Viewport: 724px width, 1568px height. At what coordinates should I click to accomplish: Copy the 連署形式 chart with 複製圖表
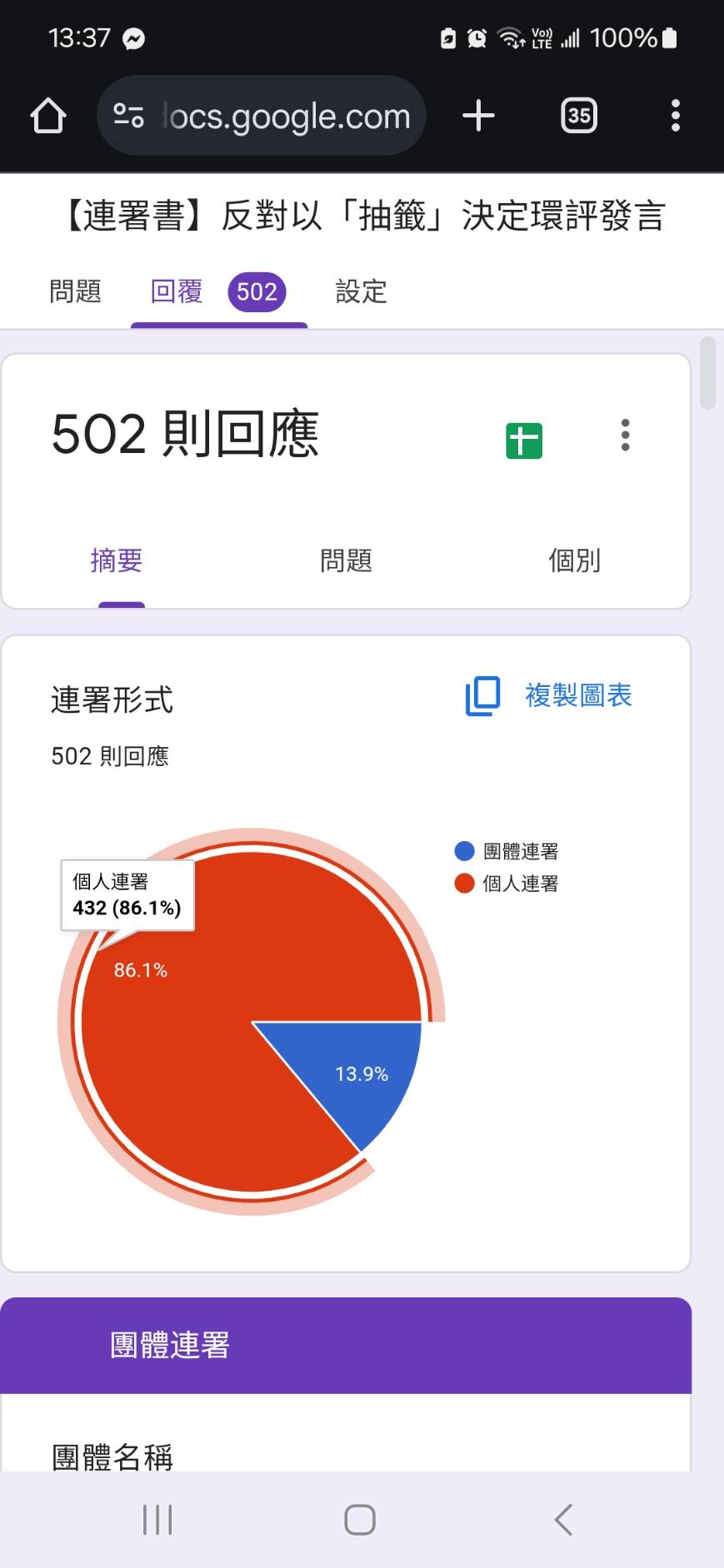(x=550, y=696)
